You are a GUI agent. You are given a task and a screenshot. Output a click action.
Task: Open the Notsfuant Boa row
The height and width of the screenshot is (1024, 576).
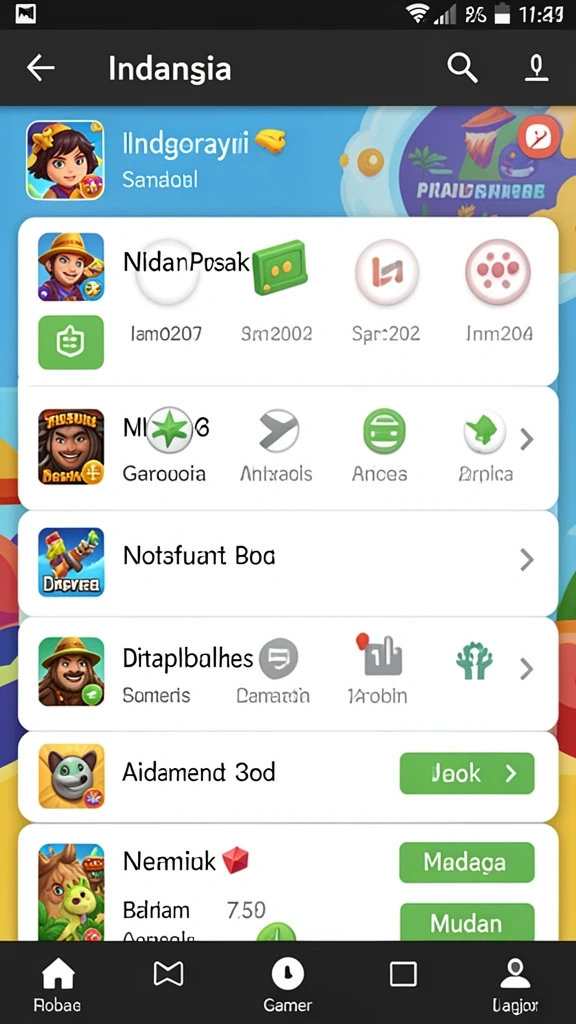click(288, 563)
